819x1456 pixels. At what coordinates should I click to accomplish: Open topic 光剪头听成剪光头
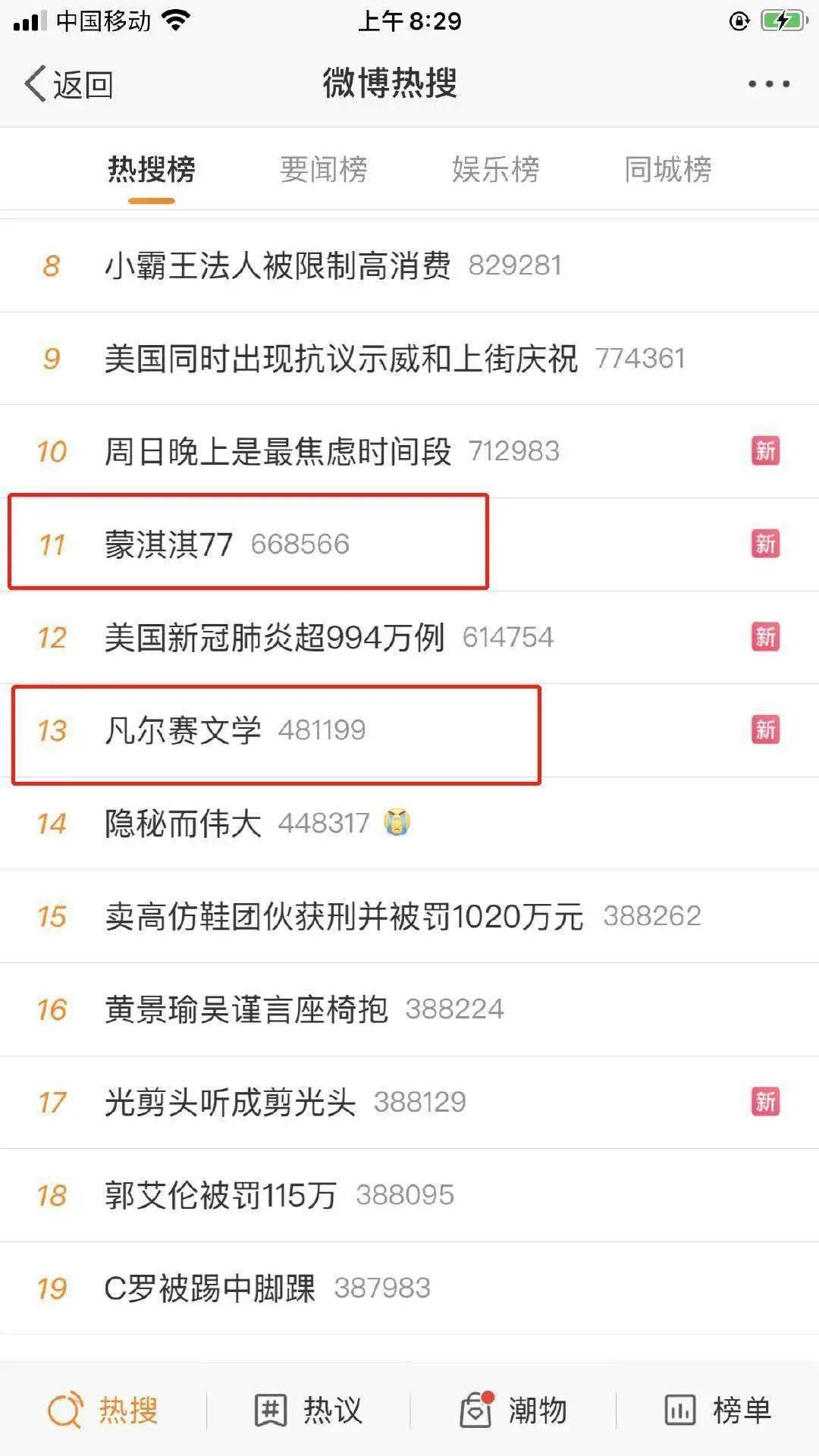409,1103
